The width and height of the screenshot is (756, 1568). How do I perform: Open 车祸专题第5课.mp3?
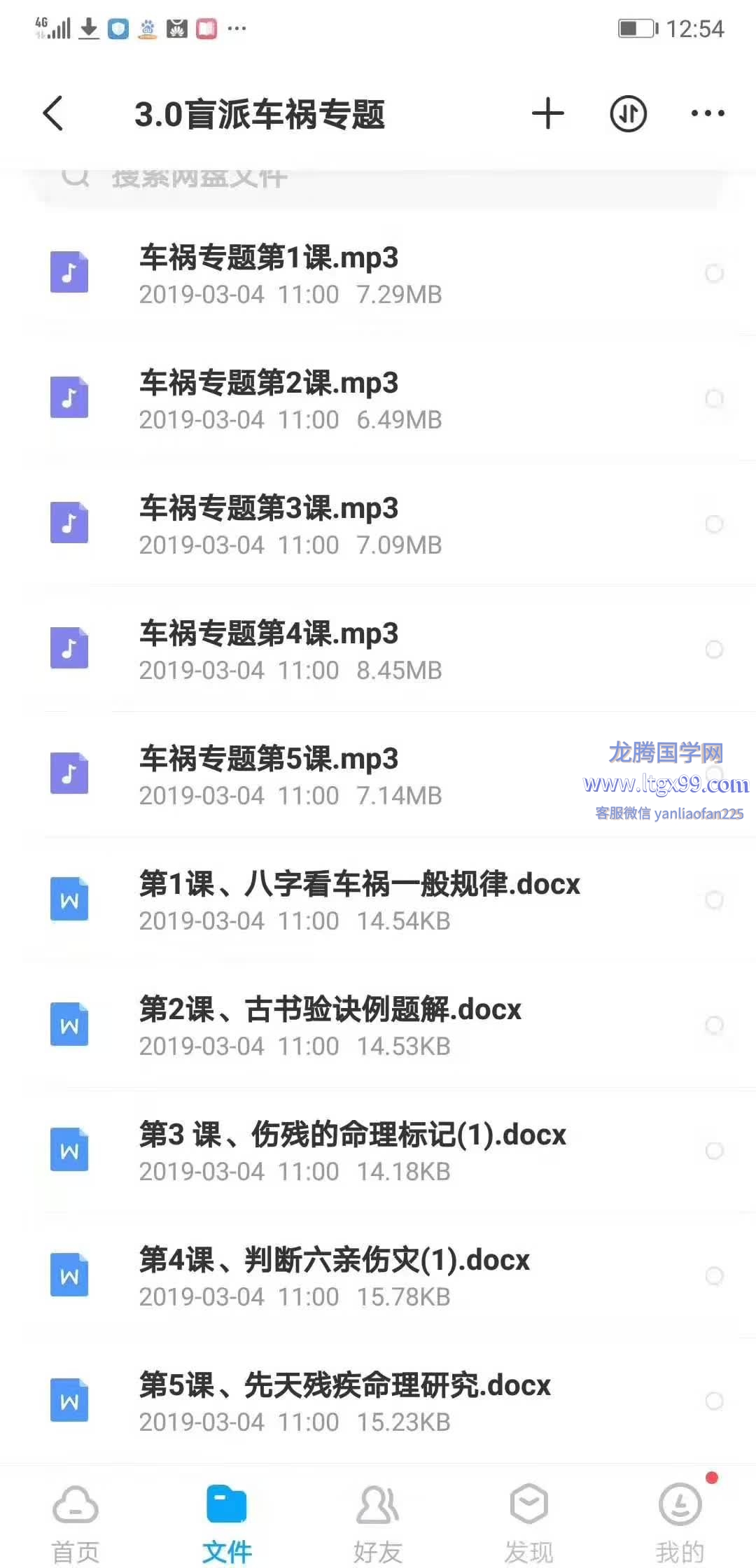pyautogui.click(x=378, y=775)
